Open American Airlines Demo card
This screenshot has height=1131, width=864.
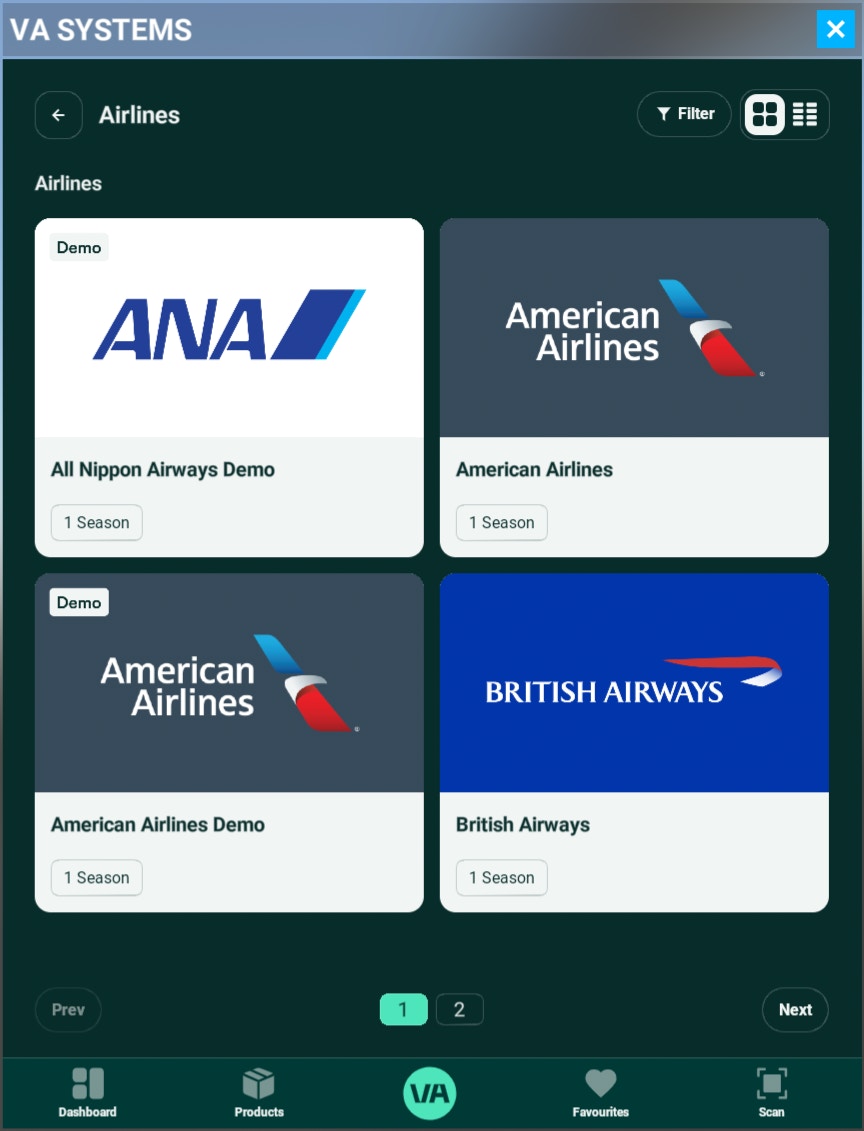point(229,742)
